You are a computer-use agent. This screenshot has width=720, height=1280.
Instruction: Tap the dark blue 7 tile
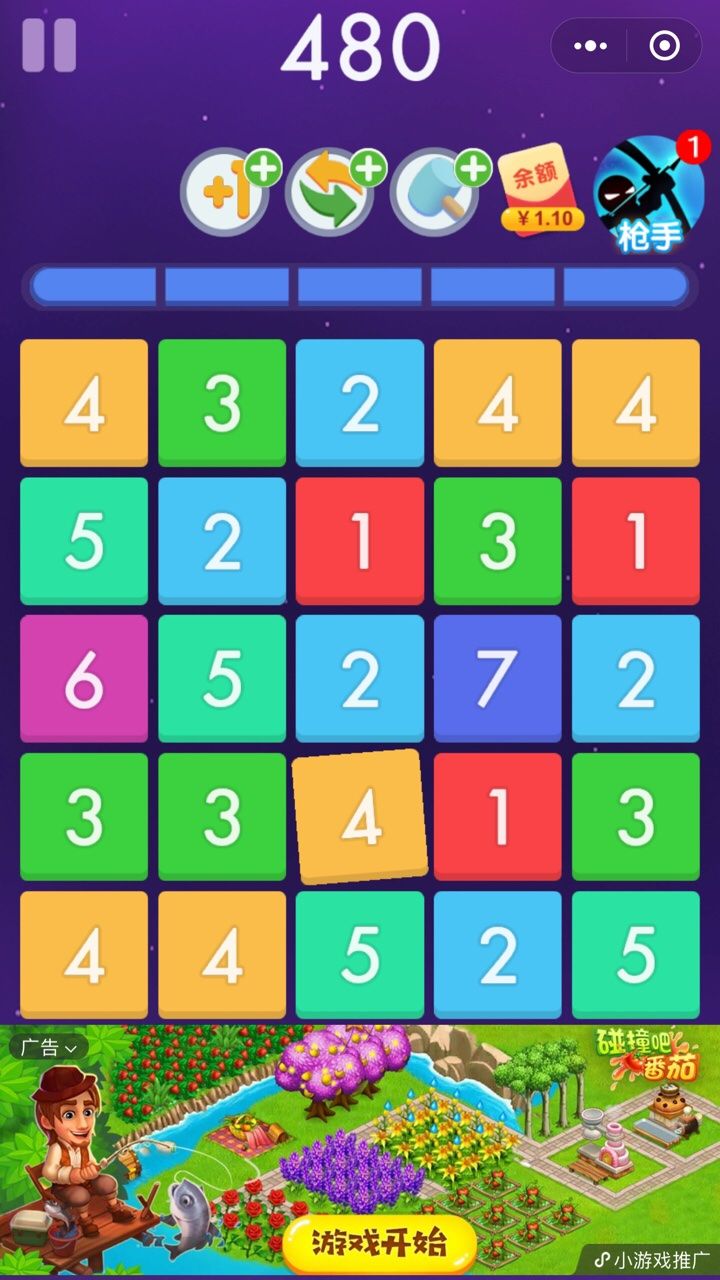tap(498, 679)
